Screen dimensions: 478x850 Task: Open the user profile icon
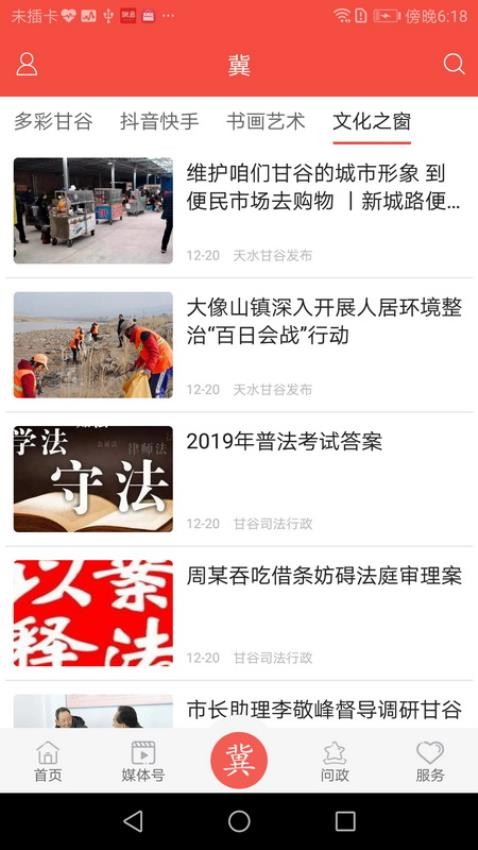27,65
